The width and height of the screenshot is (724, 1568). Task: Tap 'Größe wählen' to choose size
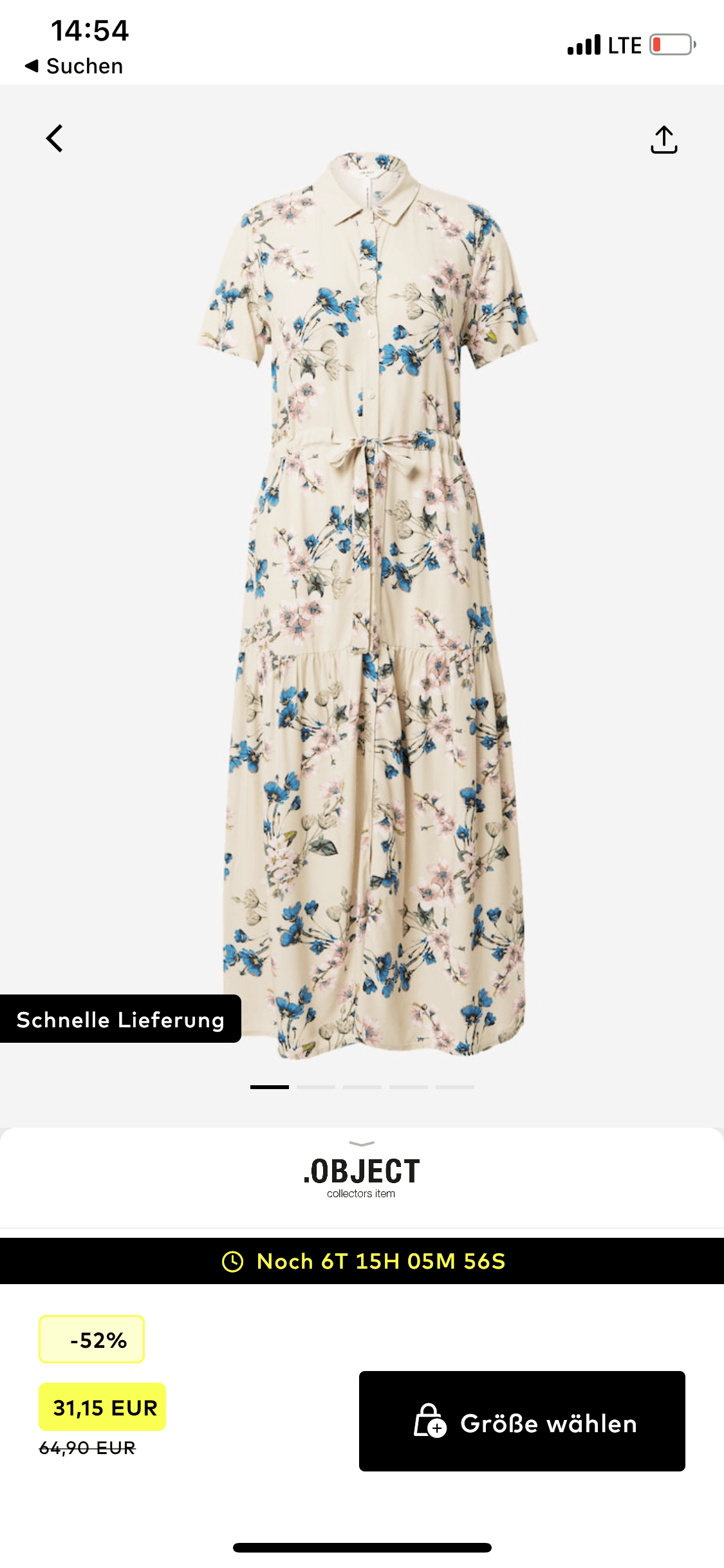[522, 1421]
